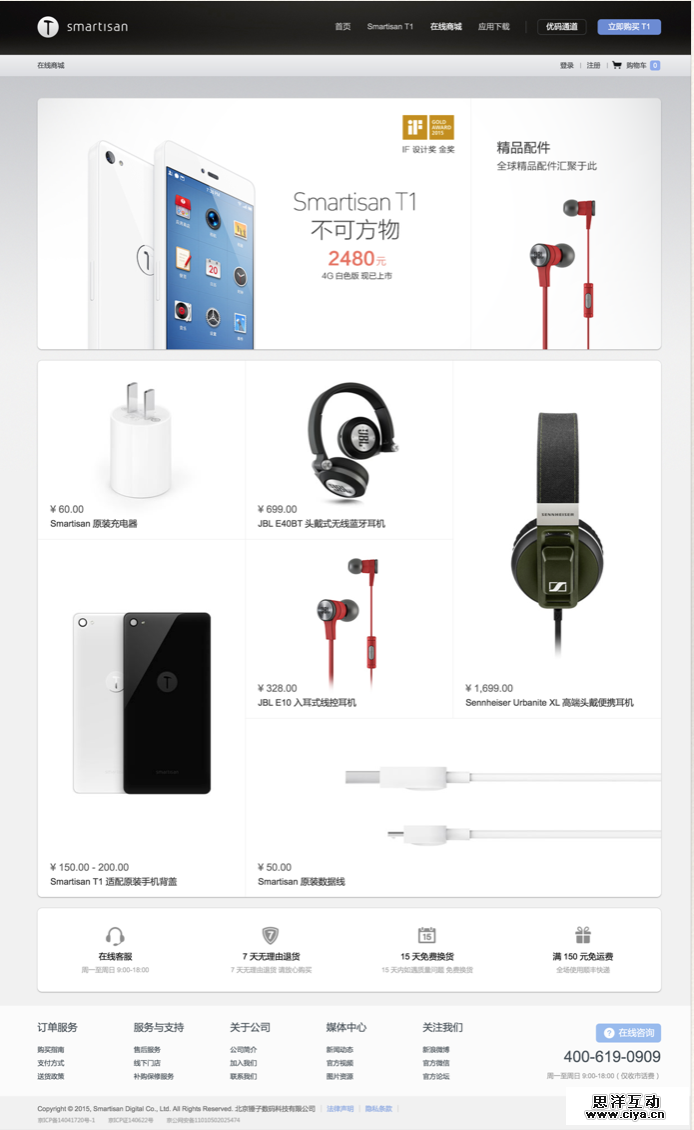View JBL E10 入耳式线控耳机 product
The height and width of the screenshot is (1130, 694).
348,628
